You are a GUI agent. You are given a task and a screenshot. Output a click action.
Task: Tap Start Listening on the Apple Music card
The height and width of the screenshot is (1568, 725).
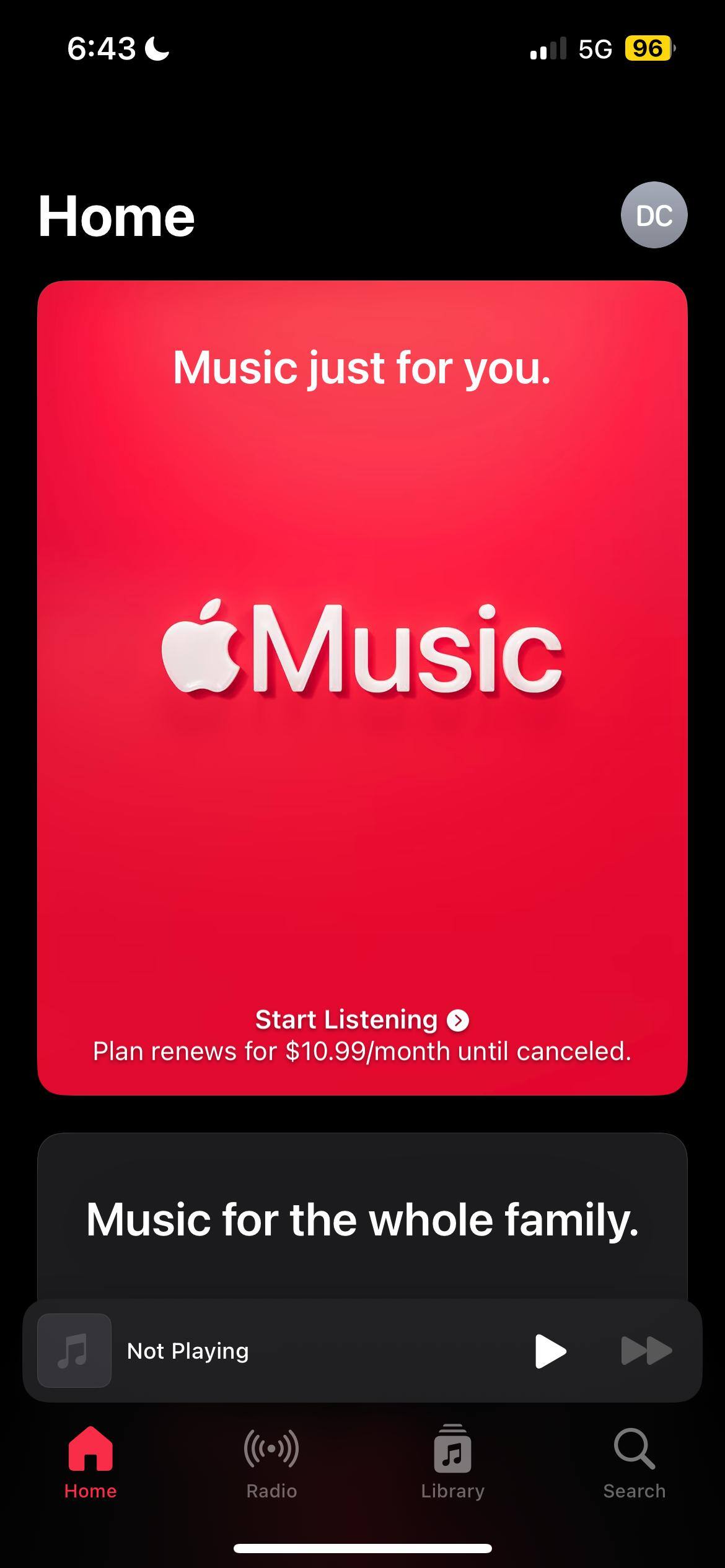coord(362,1019)
